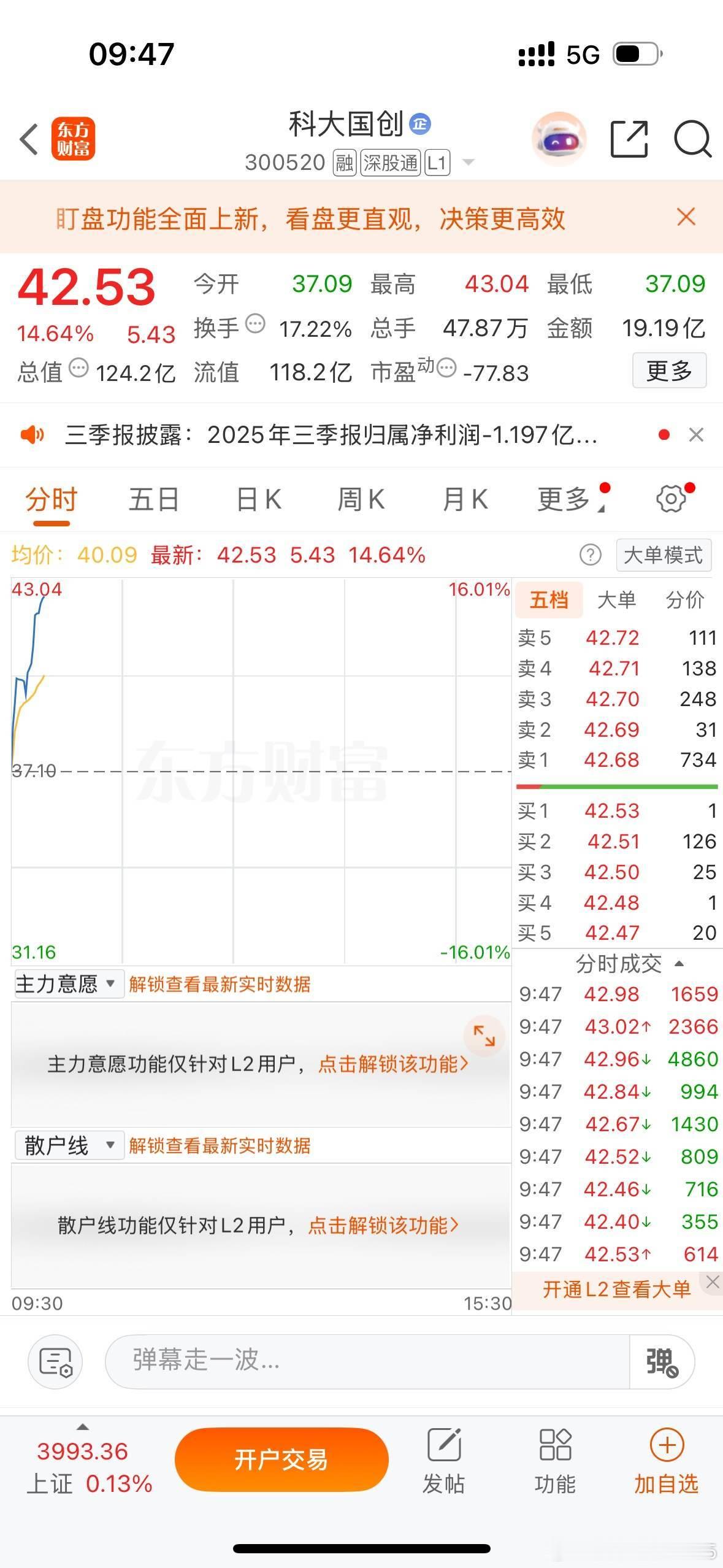This screenshot has width=723, height=1568.
Task: Select the 五档 order book tab
Action: point(548,600)
